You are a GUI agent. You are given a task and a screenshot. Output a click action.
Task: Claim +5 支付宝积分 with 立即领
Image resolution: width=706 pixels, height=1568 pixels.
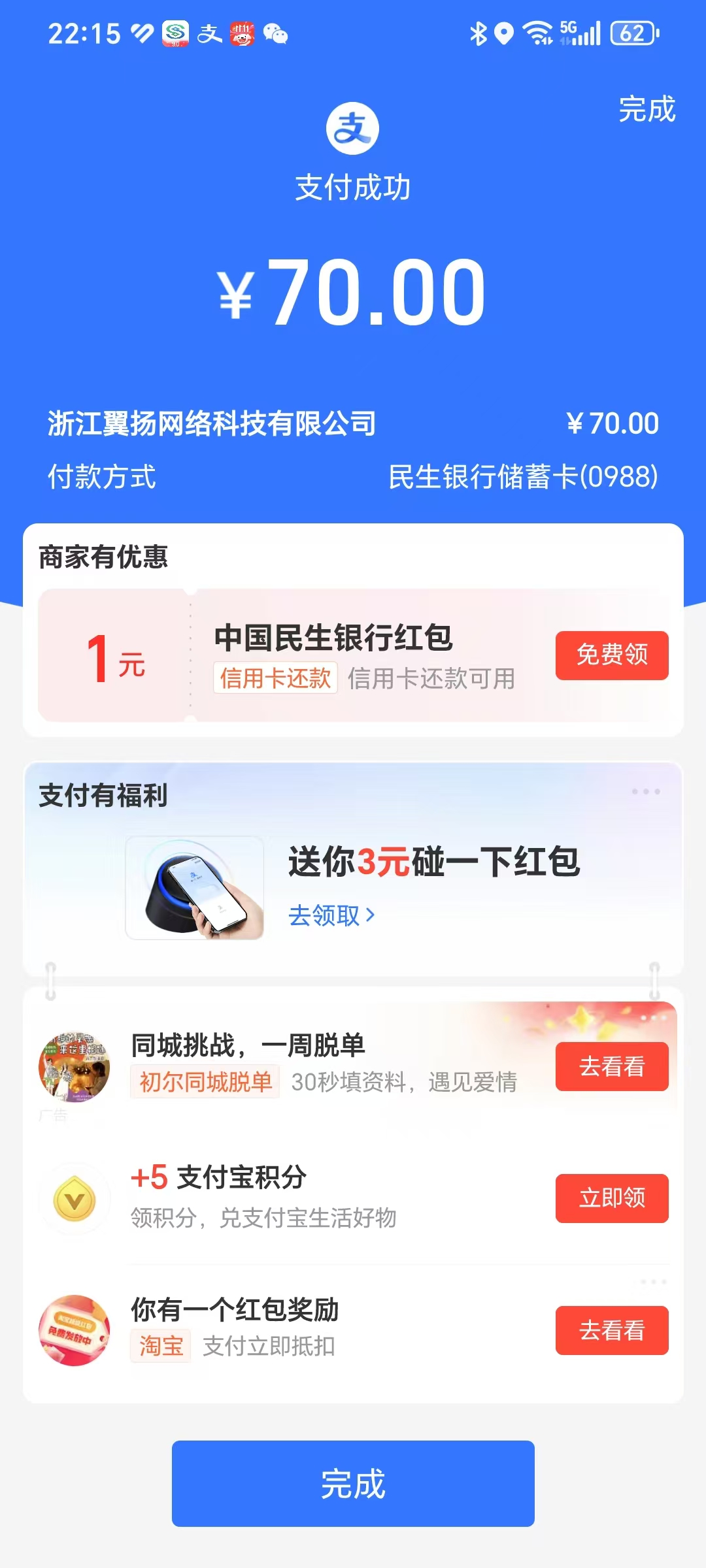click(x=611, y=1198)
